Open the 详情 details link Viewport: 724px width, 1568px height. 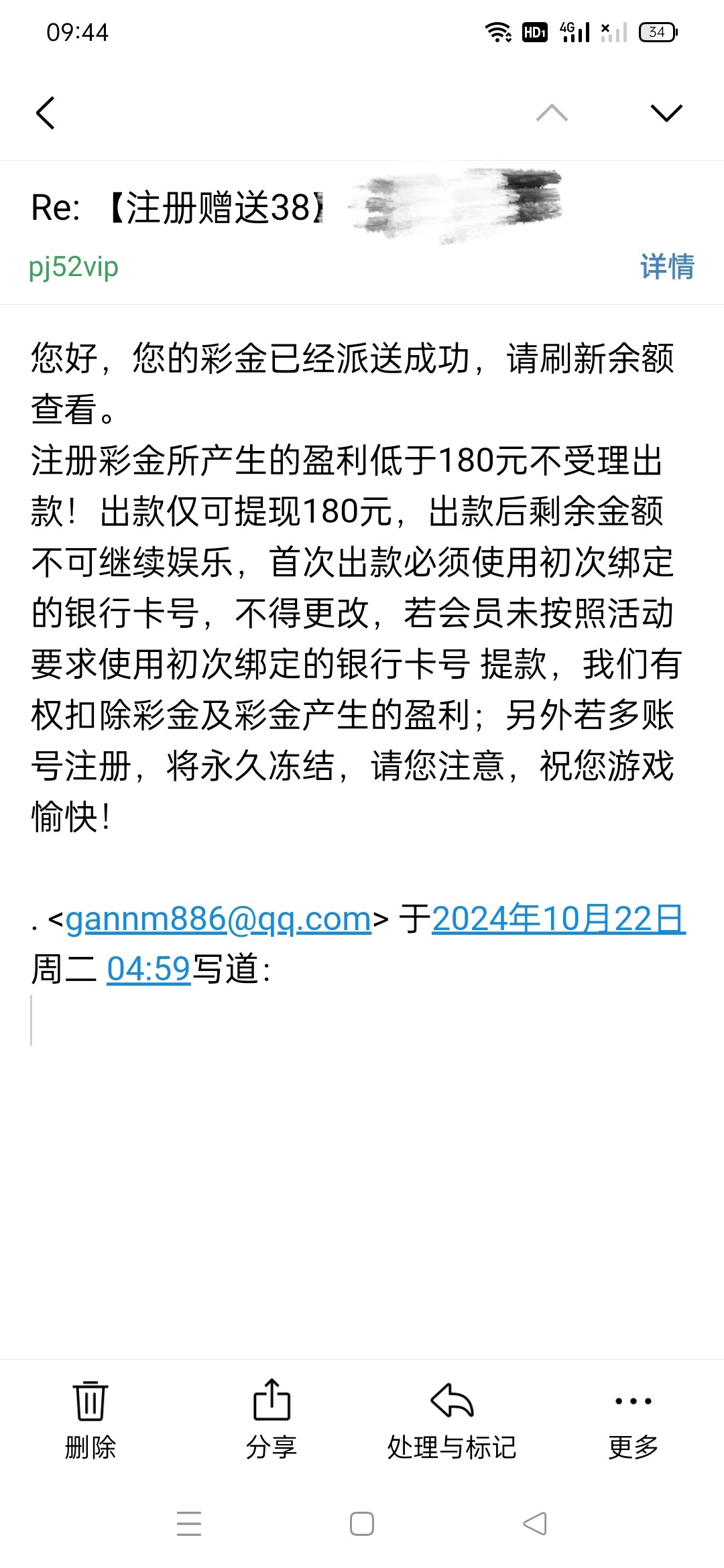[x=666, y=267]
